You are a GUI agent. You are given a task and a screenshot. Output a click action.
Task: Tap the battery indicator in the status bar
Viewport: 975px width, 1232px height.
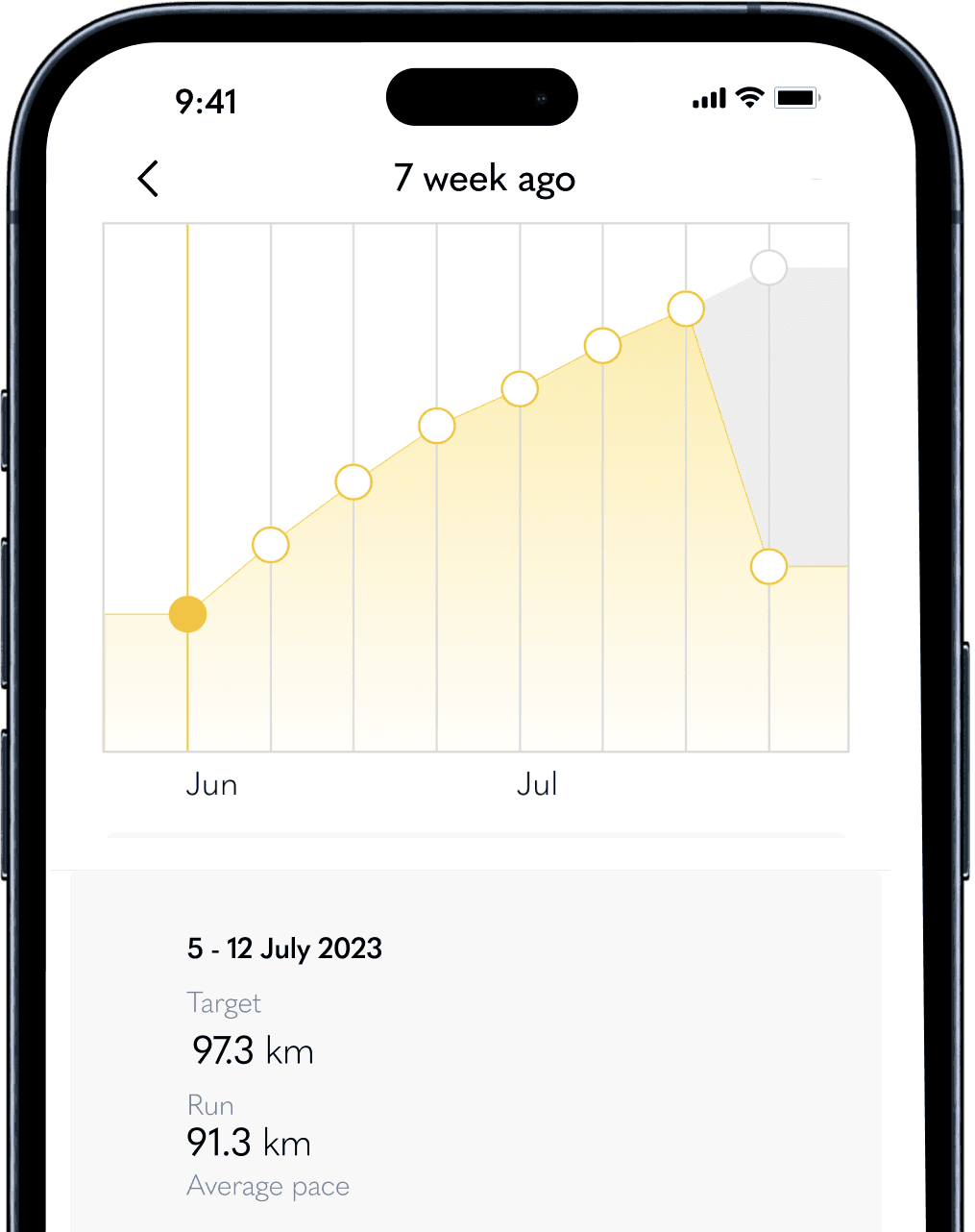click(796, 97)
